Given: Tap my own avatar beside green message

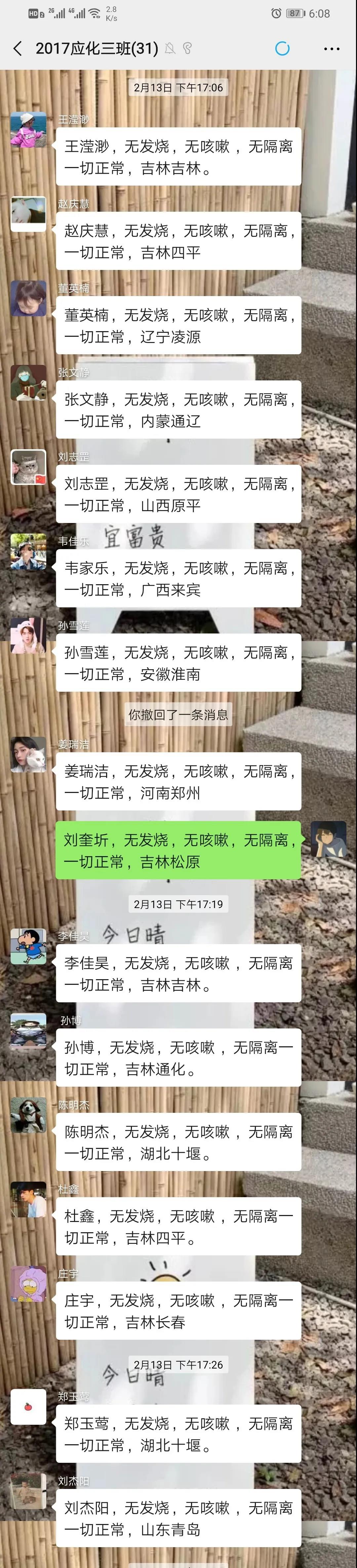Looking at the screenshot, I should 329,839.
